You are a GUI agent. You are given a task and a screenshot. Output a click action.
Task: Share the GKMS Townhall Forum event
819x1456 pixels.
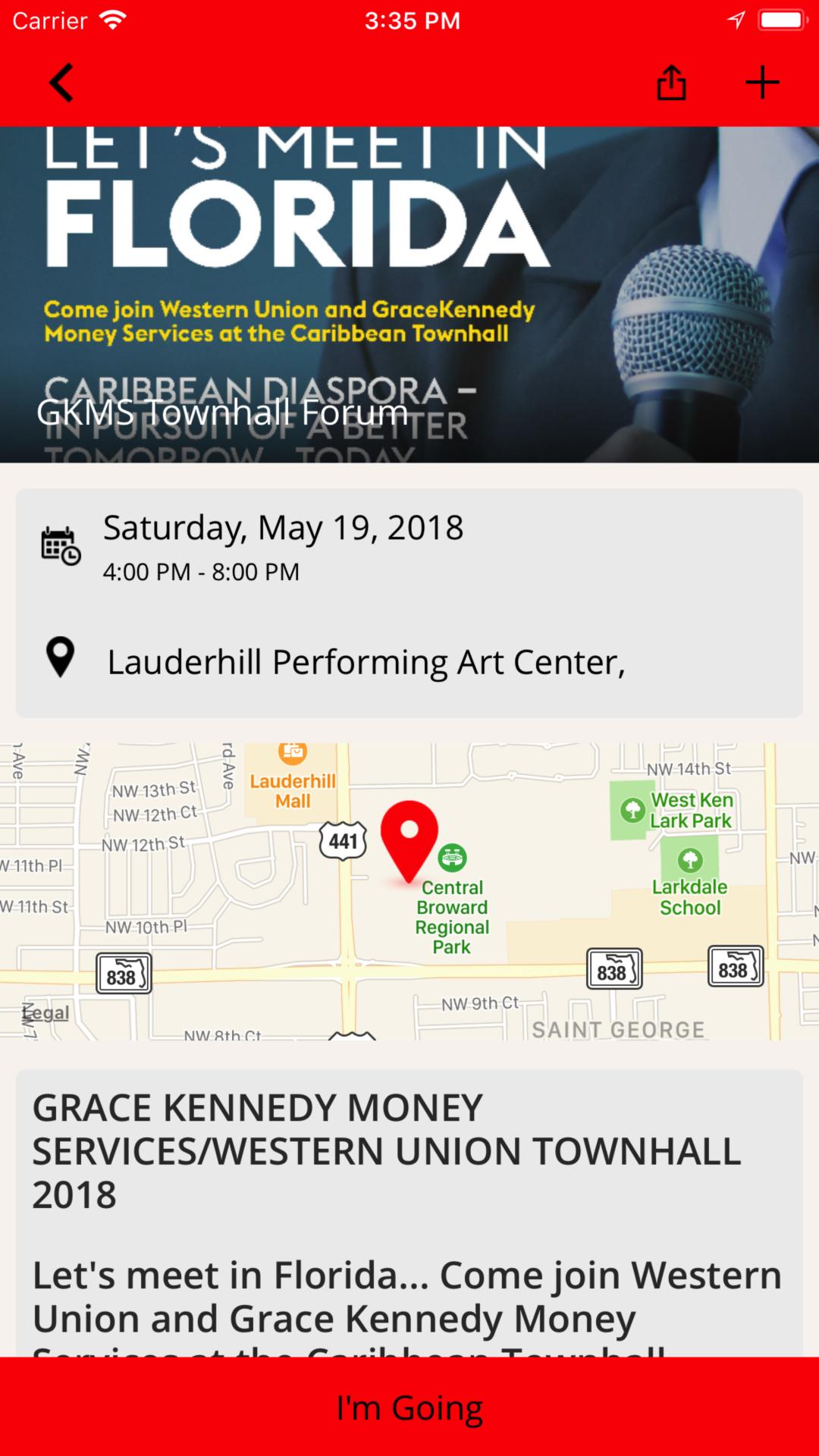point(671,83)
